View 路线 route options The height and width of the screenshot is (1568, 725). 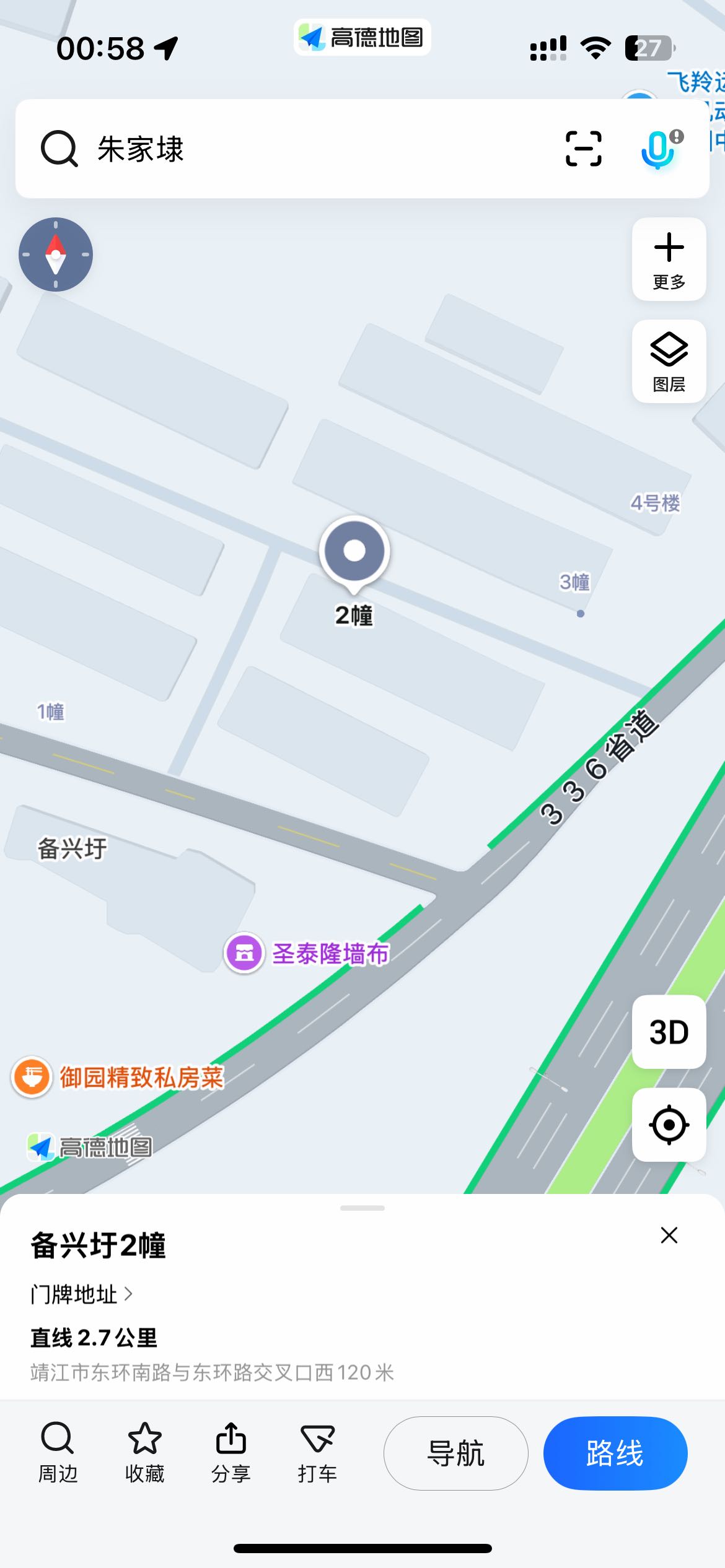615,1453
